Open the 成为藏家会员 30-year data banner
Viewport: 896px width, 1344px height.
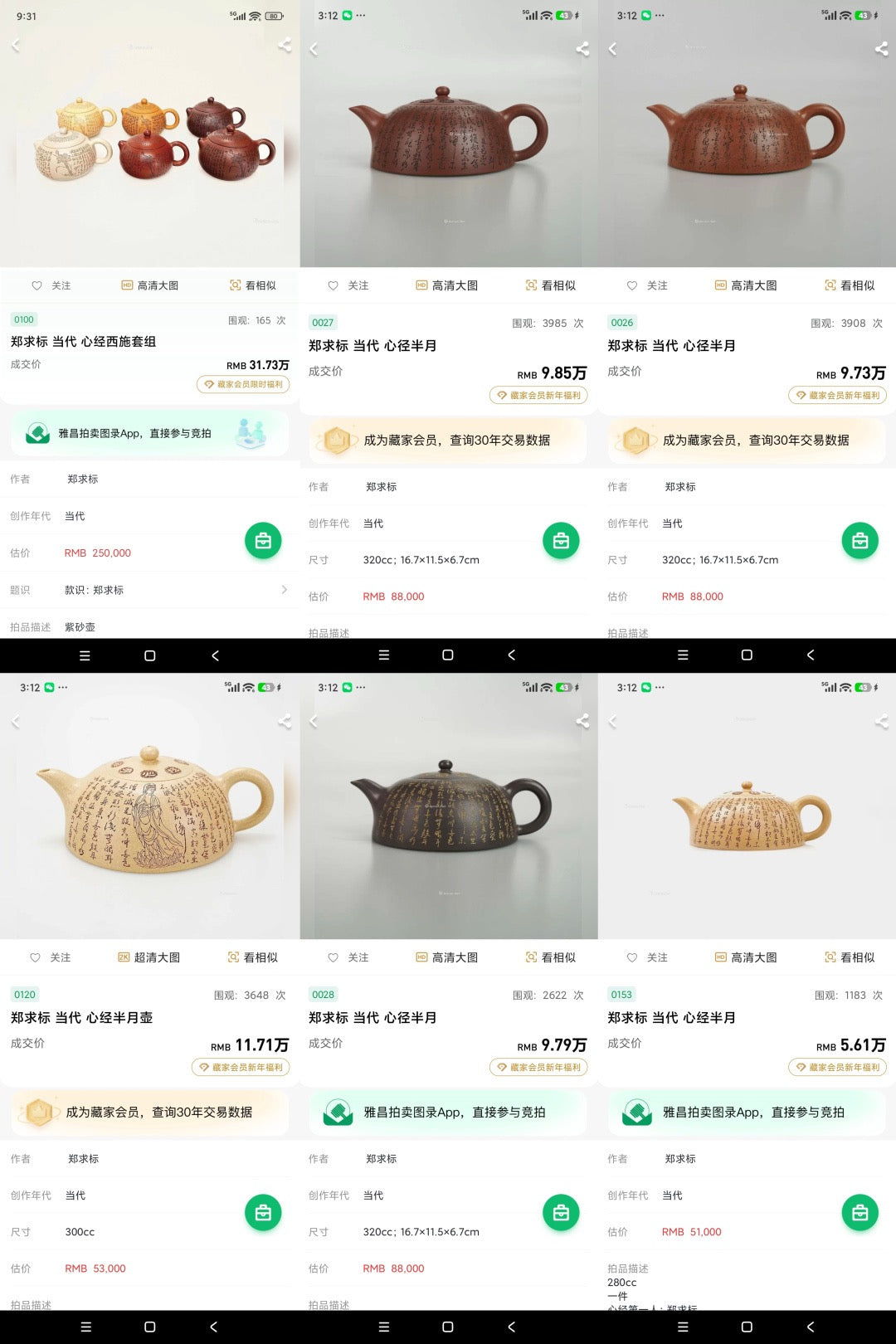[x=448, y=440]
